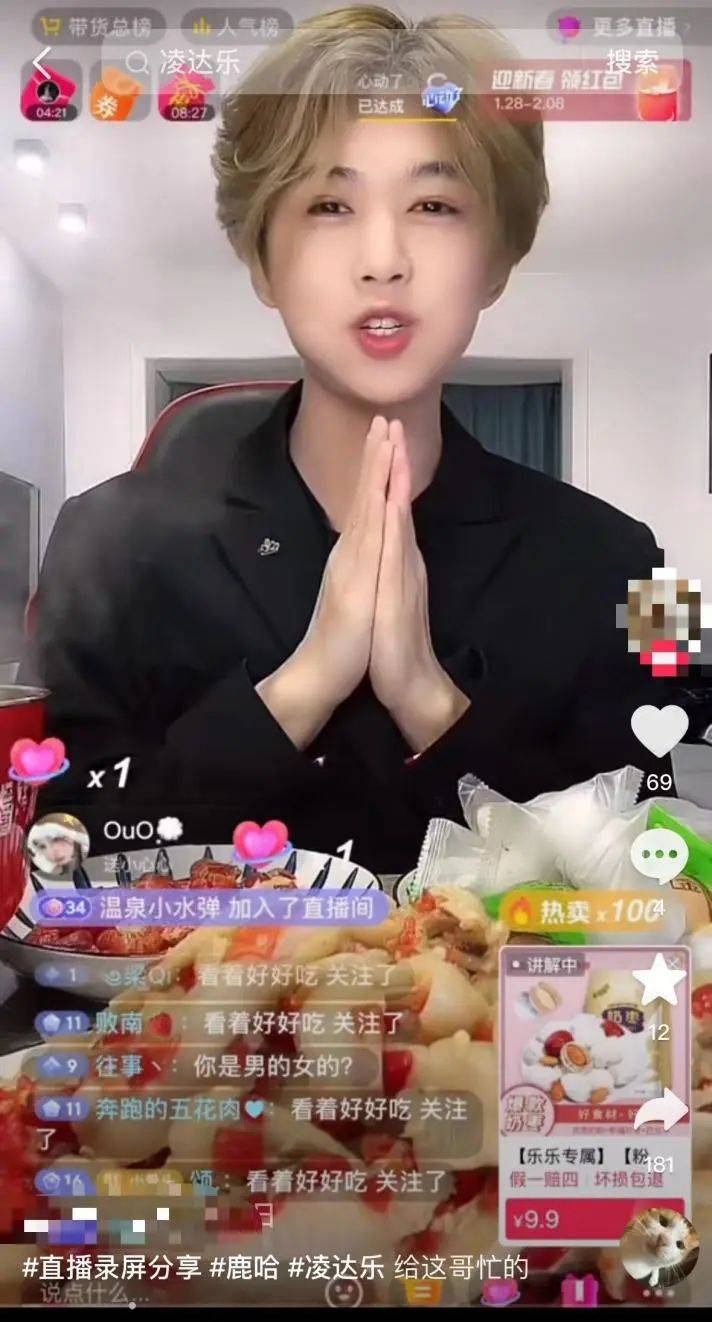Share the video with the arrow icon
This screenshot has width=712, height=1322.
[660, 1112]
